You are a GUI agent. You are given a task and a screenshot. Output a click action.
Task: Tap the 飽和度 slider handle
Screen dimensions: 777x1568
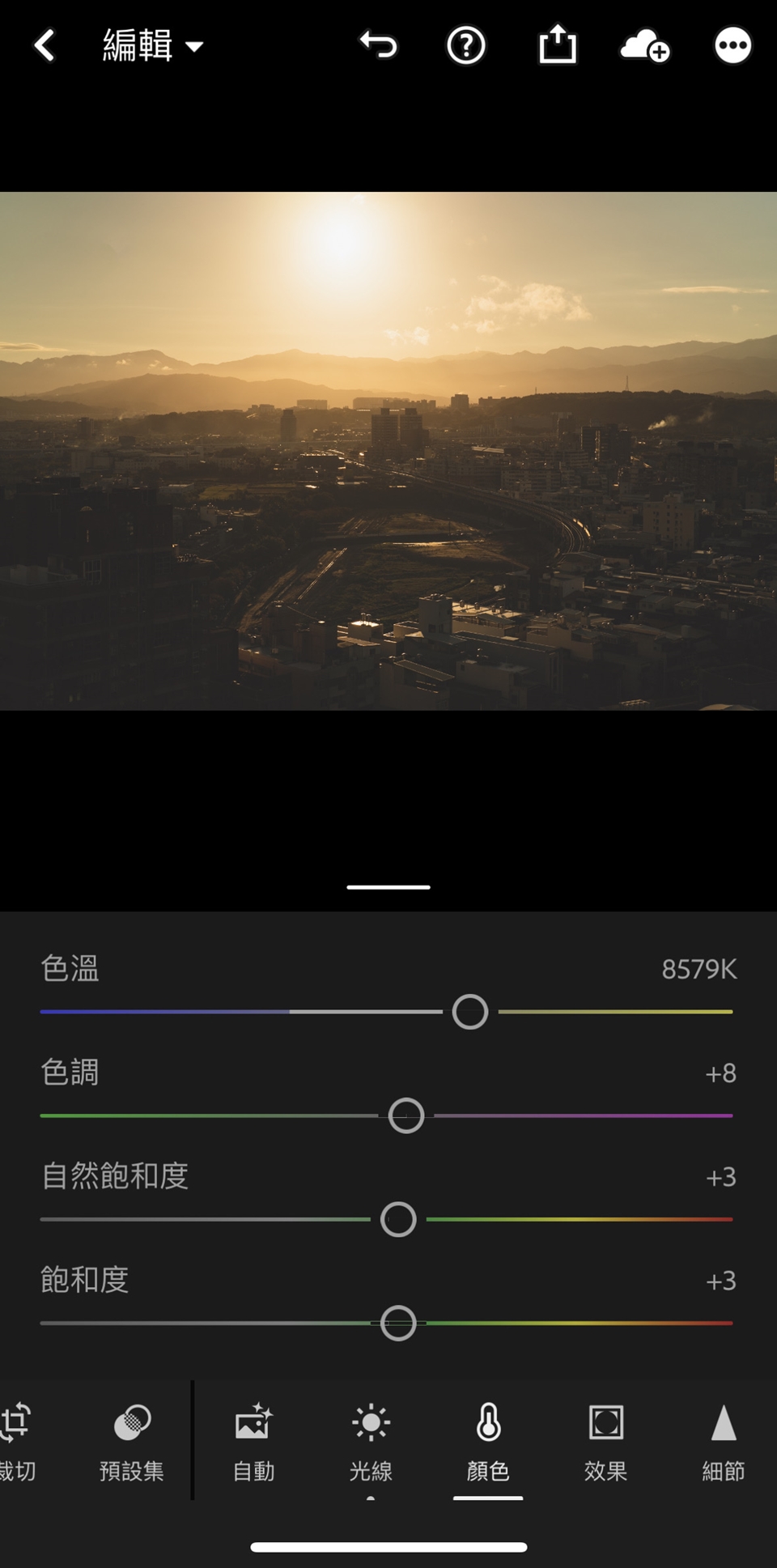point(398,1323)
